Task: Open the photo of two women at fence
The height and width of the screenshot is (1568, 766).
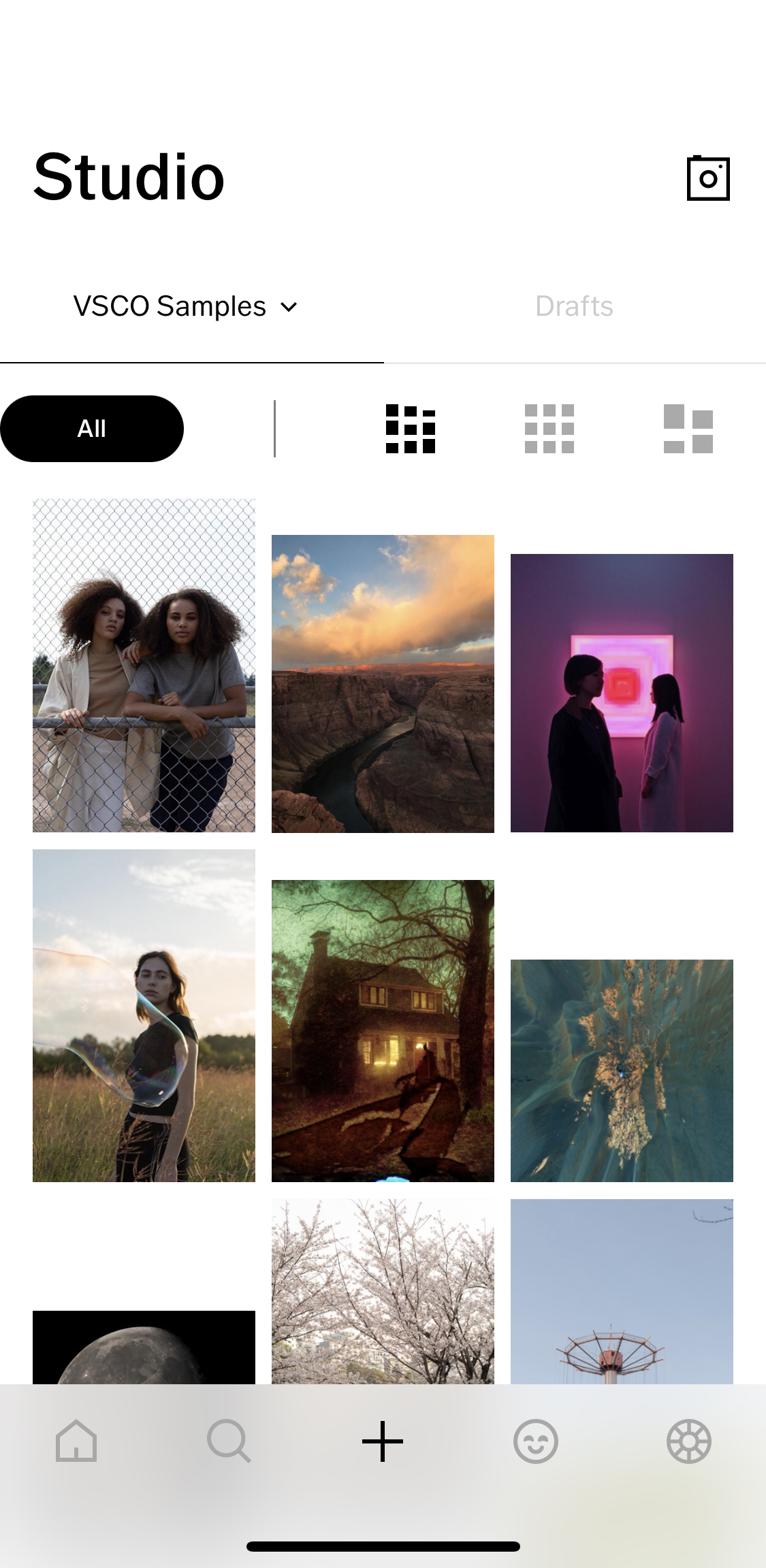Action: coord(144,666)
